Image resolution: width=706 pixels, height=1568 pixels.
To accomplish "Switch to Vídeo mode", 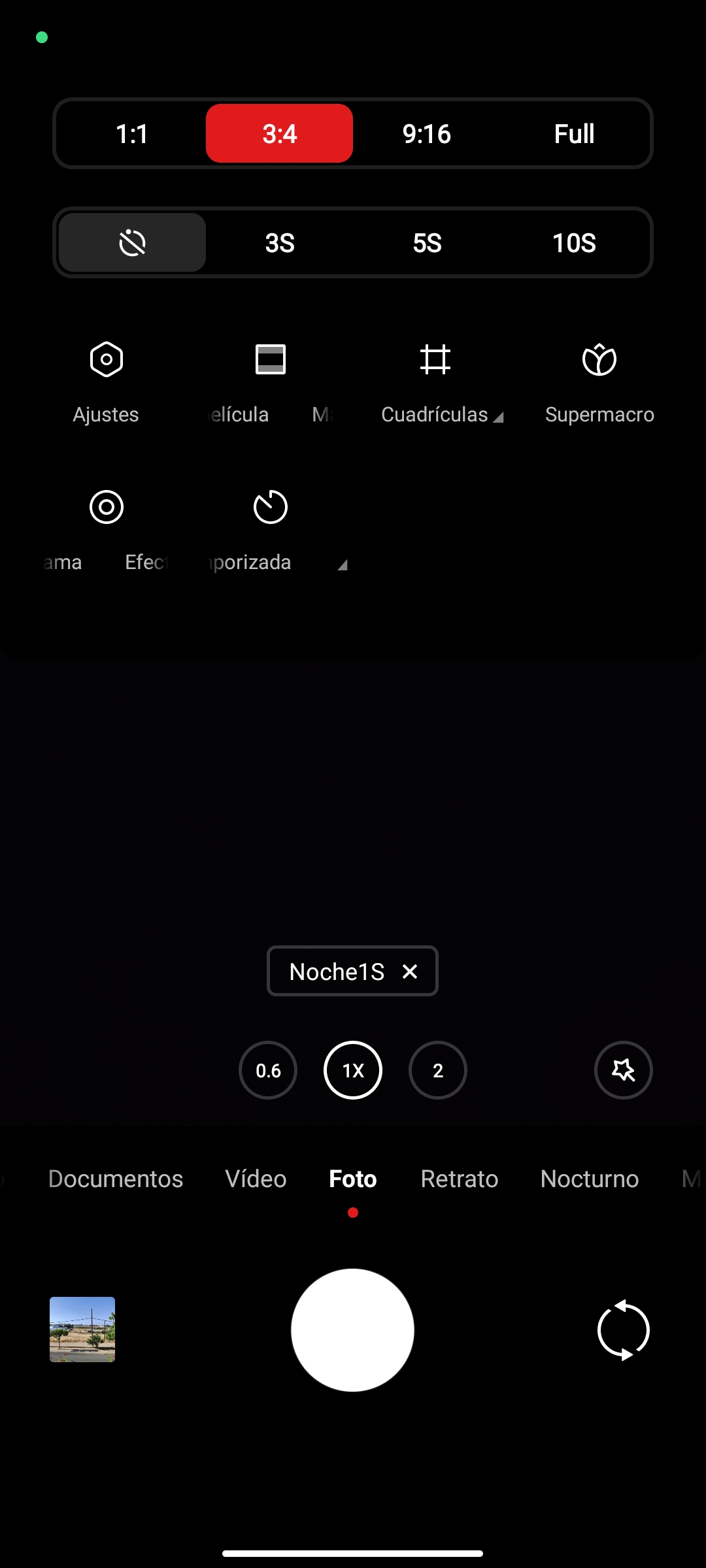I will coord(256,1179).
